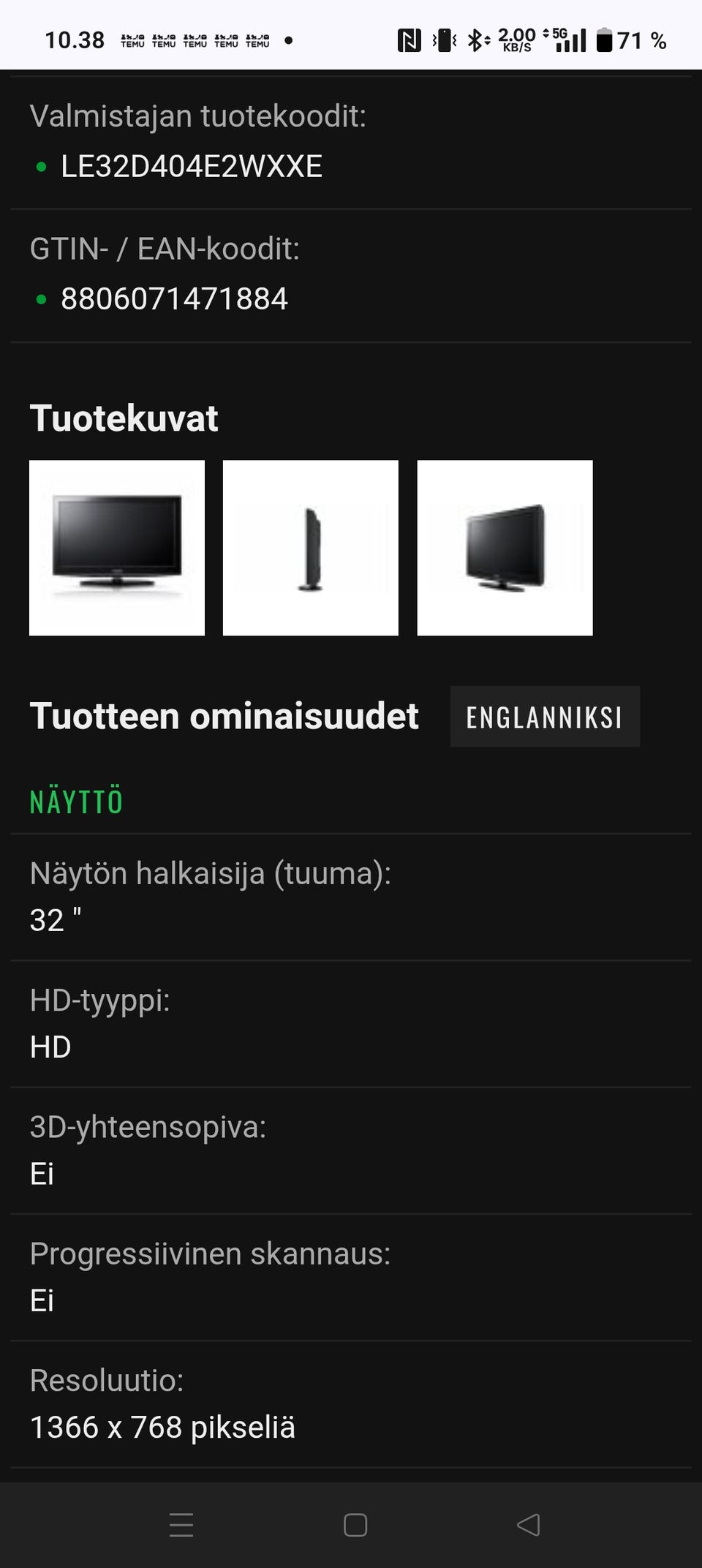Image resolution: width=702 pixels, height=1568 pixels.
Task: Switch product specs to English via ENGLANNIKSI
Action: [544, 717]
